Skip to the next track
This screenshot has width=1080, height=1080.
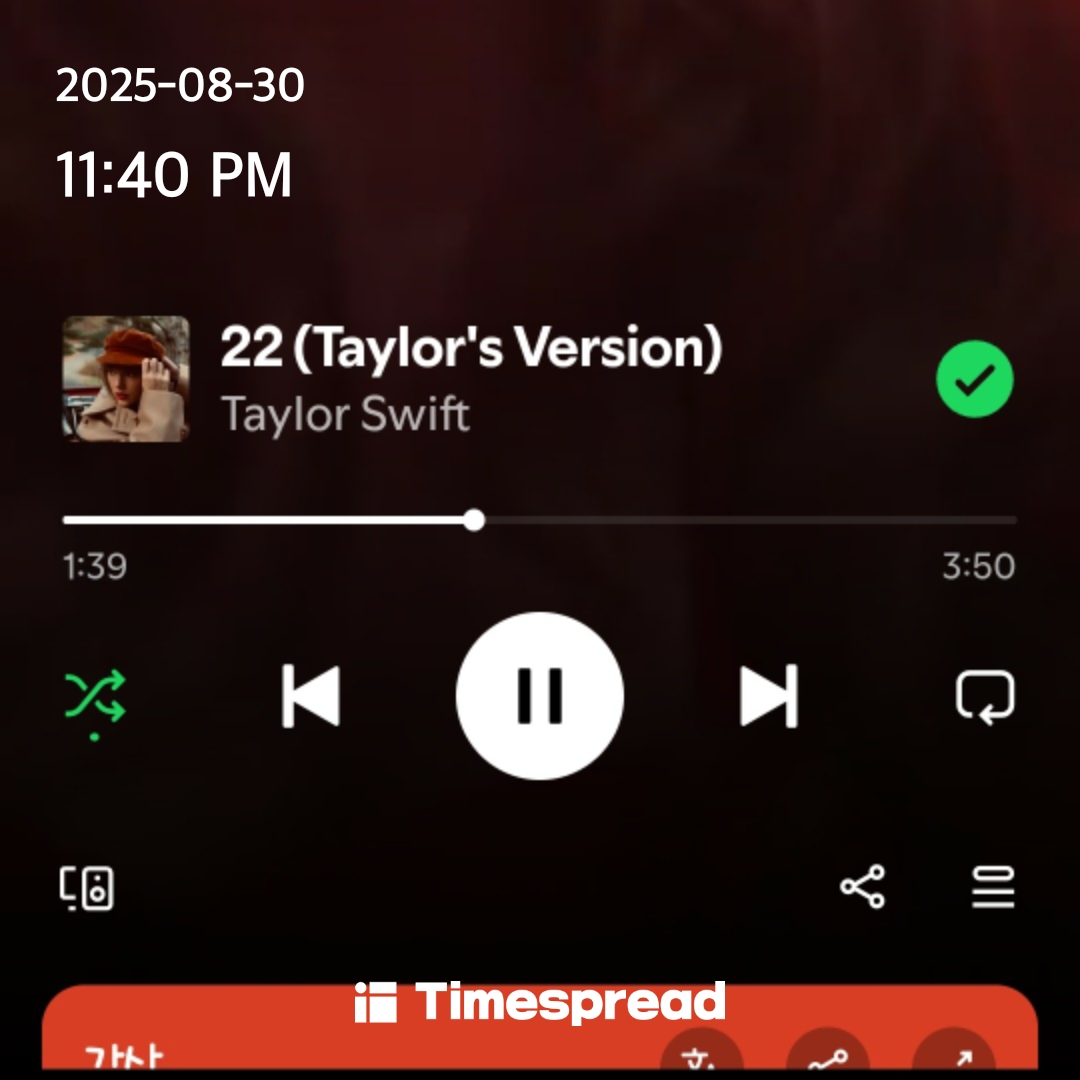[x=768, y=695]
